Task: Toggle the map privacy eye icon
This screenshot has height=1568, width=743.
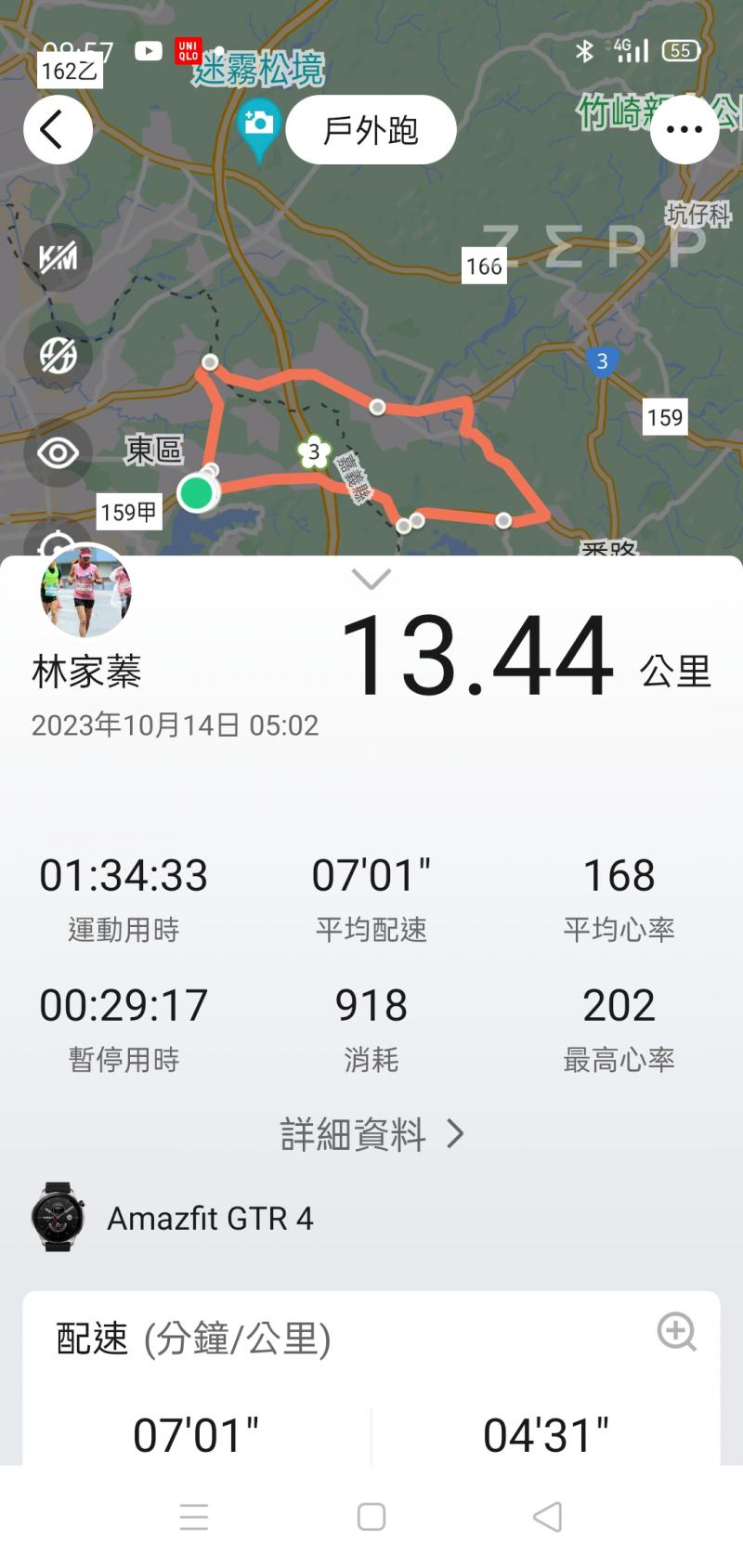Action: [58, 453]
